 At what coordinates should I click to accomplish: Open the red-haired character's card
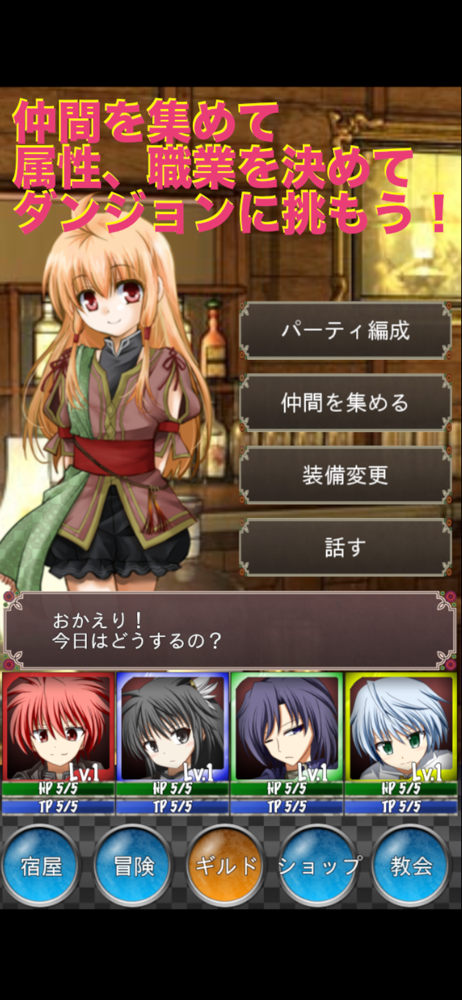click(x=58, y=744)
